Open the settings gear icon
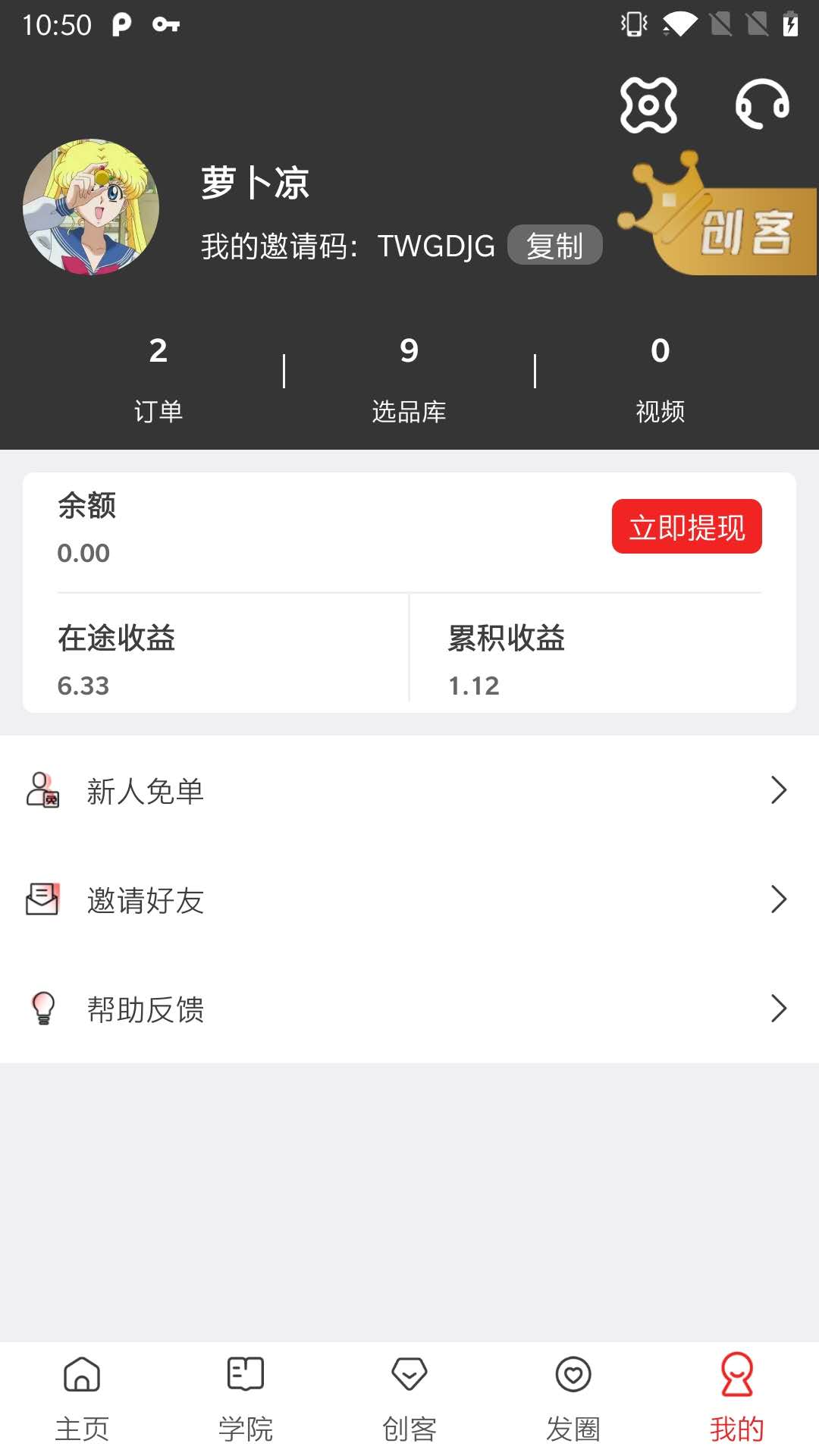 tap(648, 106)
